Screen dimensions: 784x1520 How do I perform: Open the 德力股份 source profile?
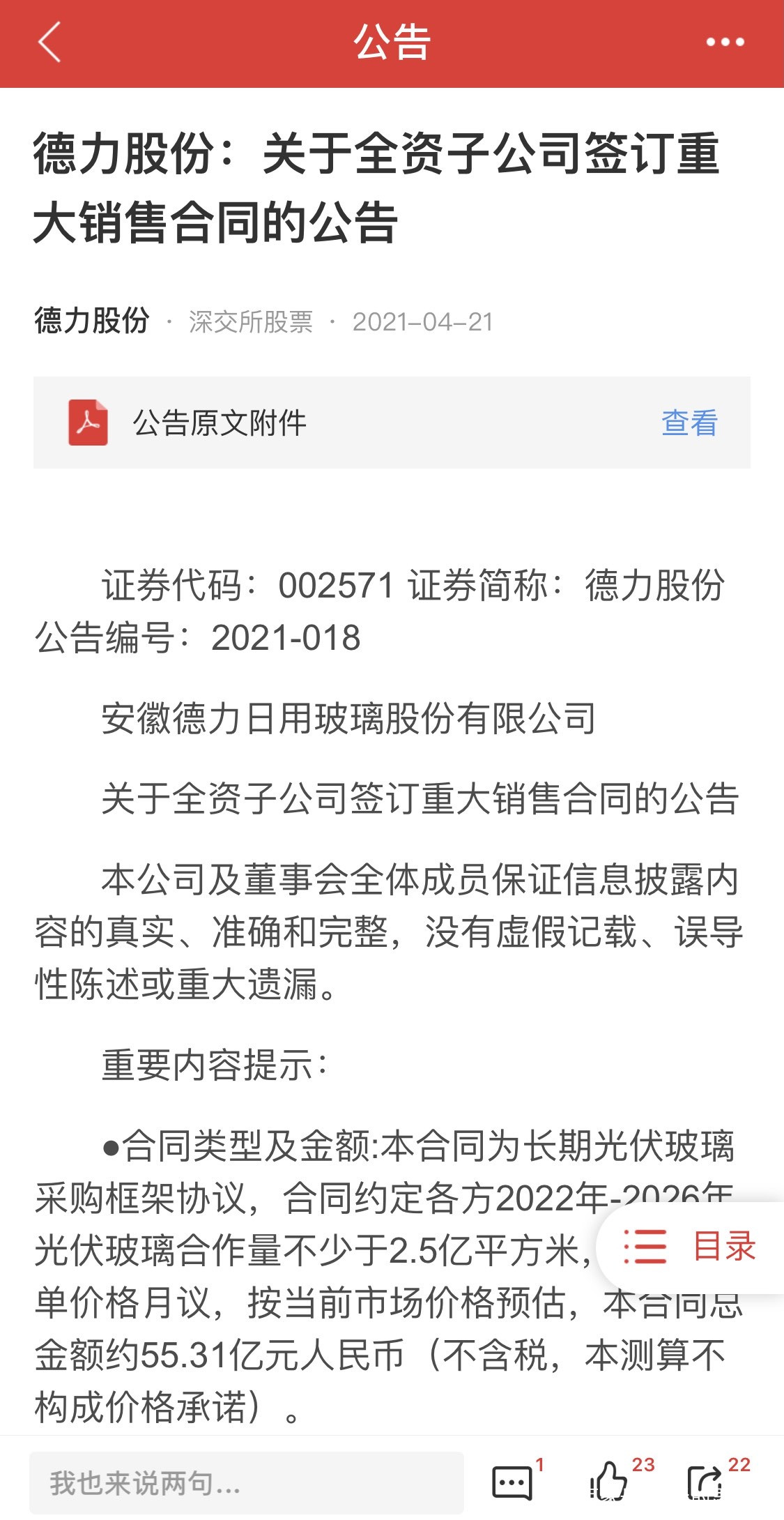click(92, 321)
